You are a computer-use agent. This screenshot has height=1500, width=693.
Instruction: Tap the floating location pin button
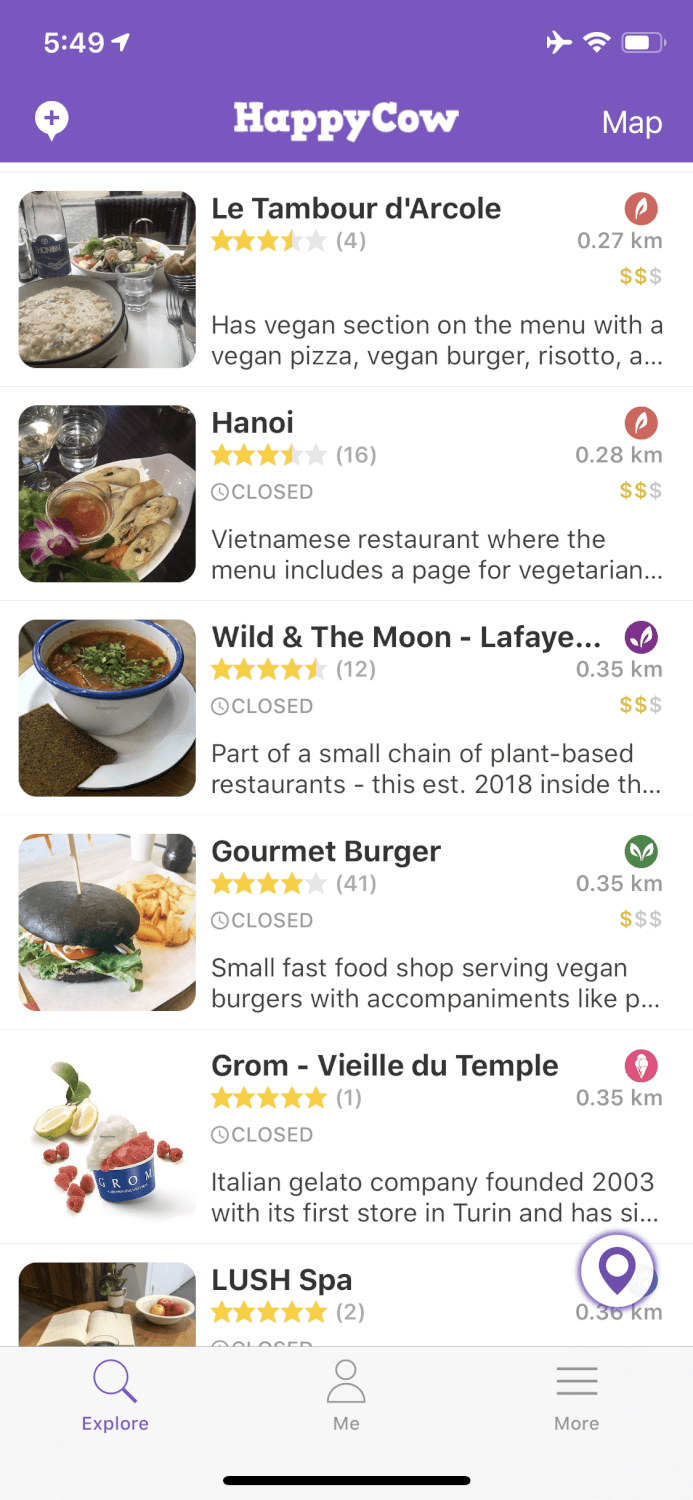point(617,1270)
